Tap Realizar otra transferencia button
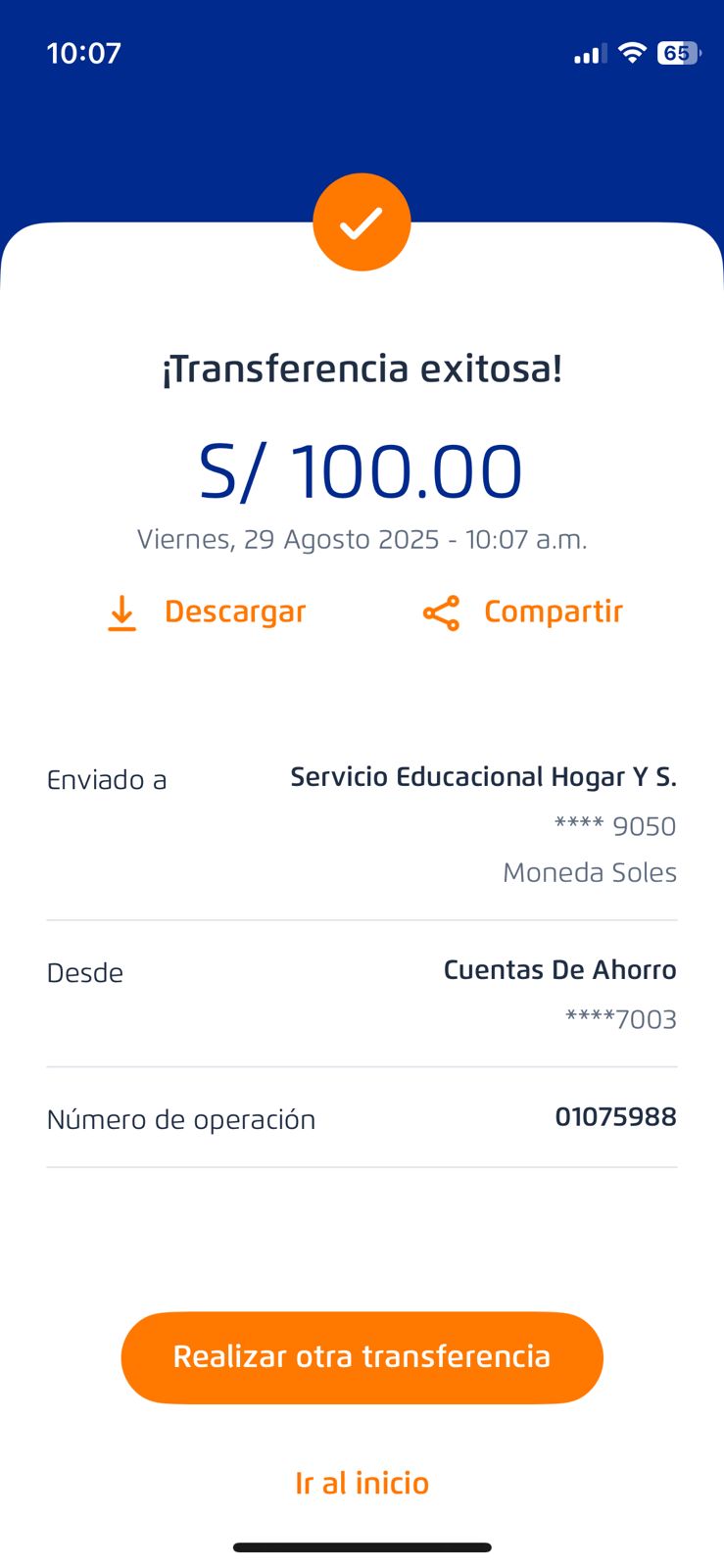This screenshot has height=1568, width=724. click(x=362, y=1357)
